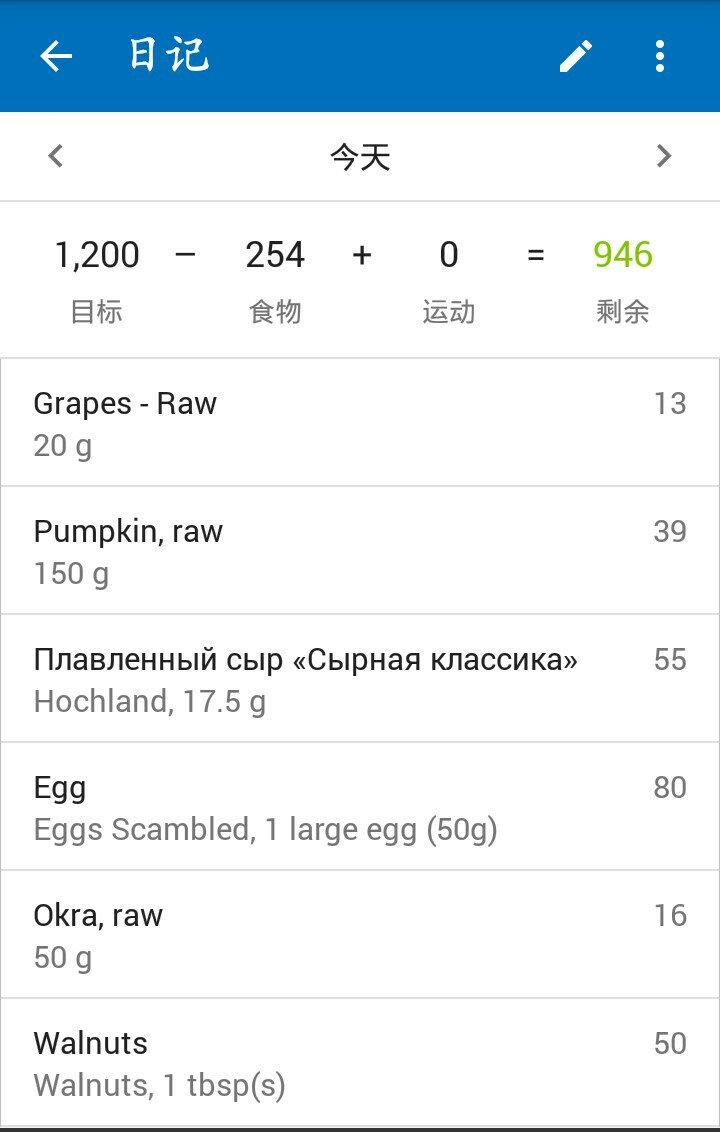Select the Pumpkin, raw entry
720x1132 pixels.
(360, 551)
